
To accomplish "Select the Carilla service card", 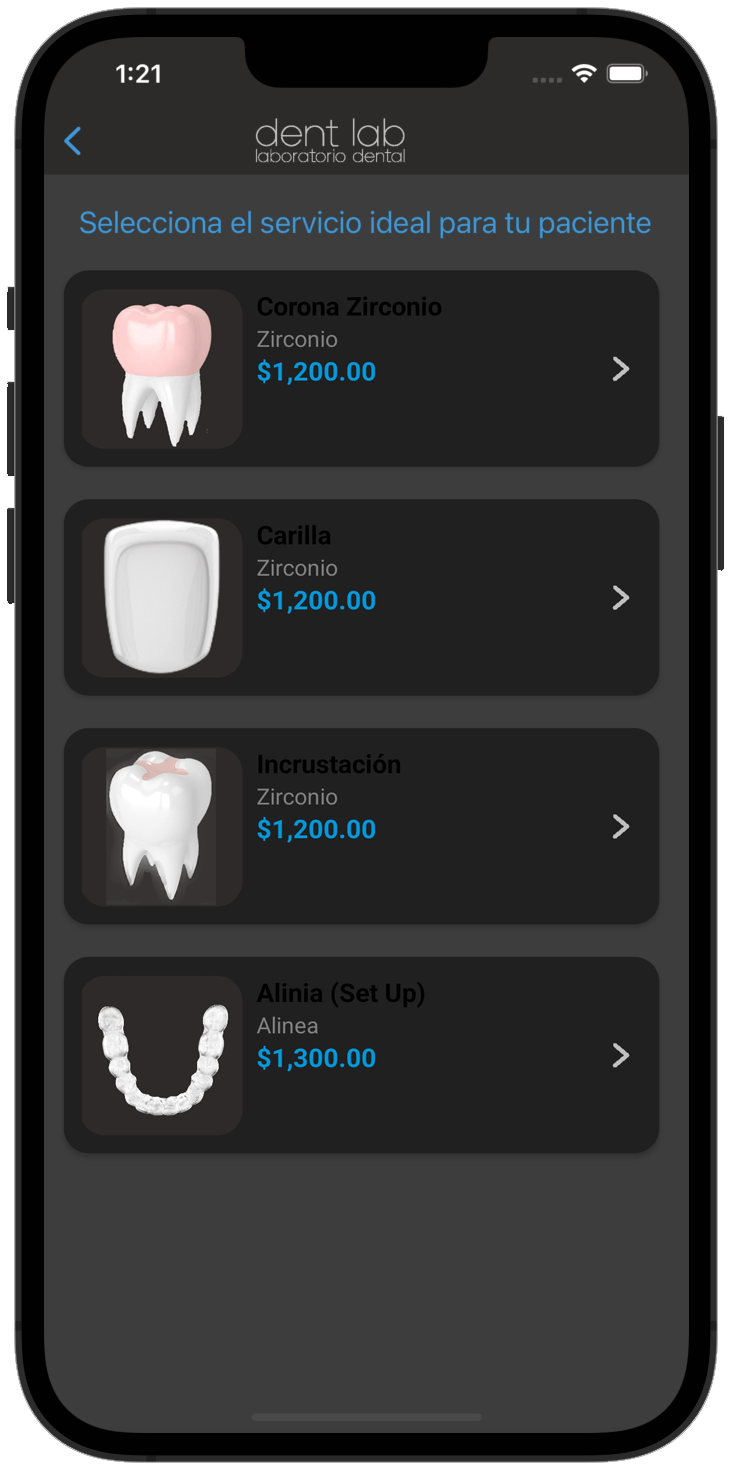I will coord(361,597).
